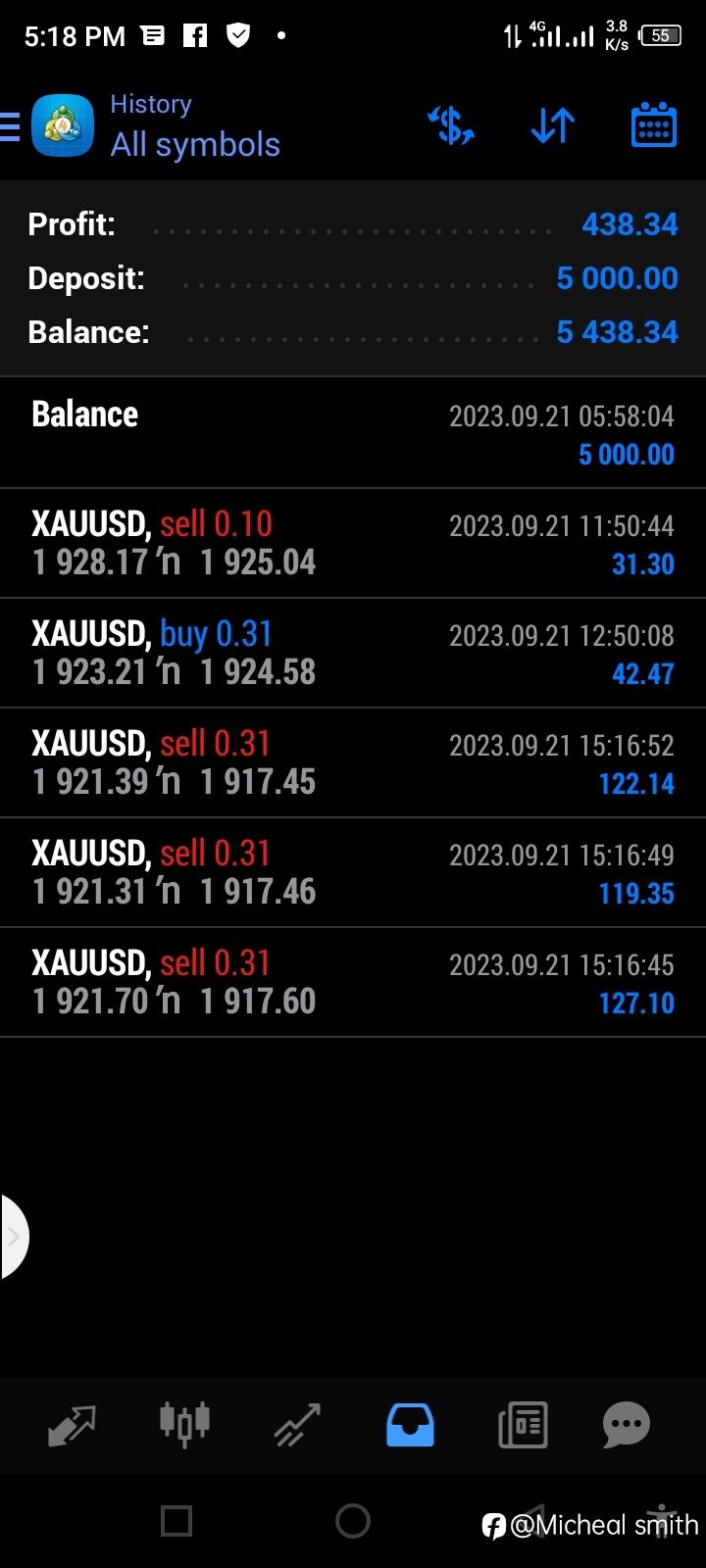Switch to the Trade tab
The width and height of the screenshot is (706, 1568).
(x=297, y=1425)
